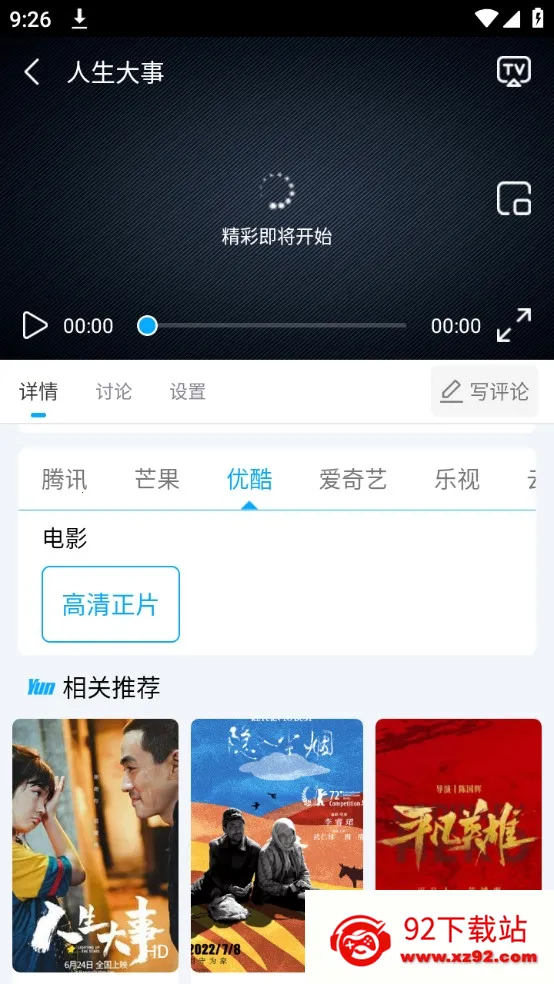Tap the video progress bar handle
554x984 pixels.
point(147,326)
